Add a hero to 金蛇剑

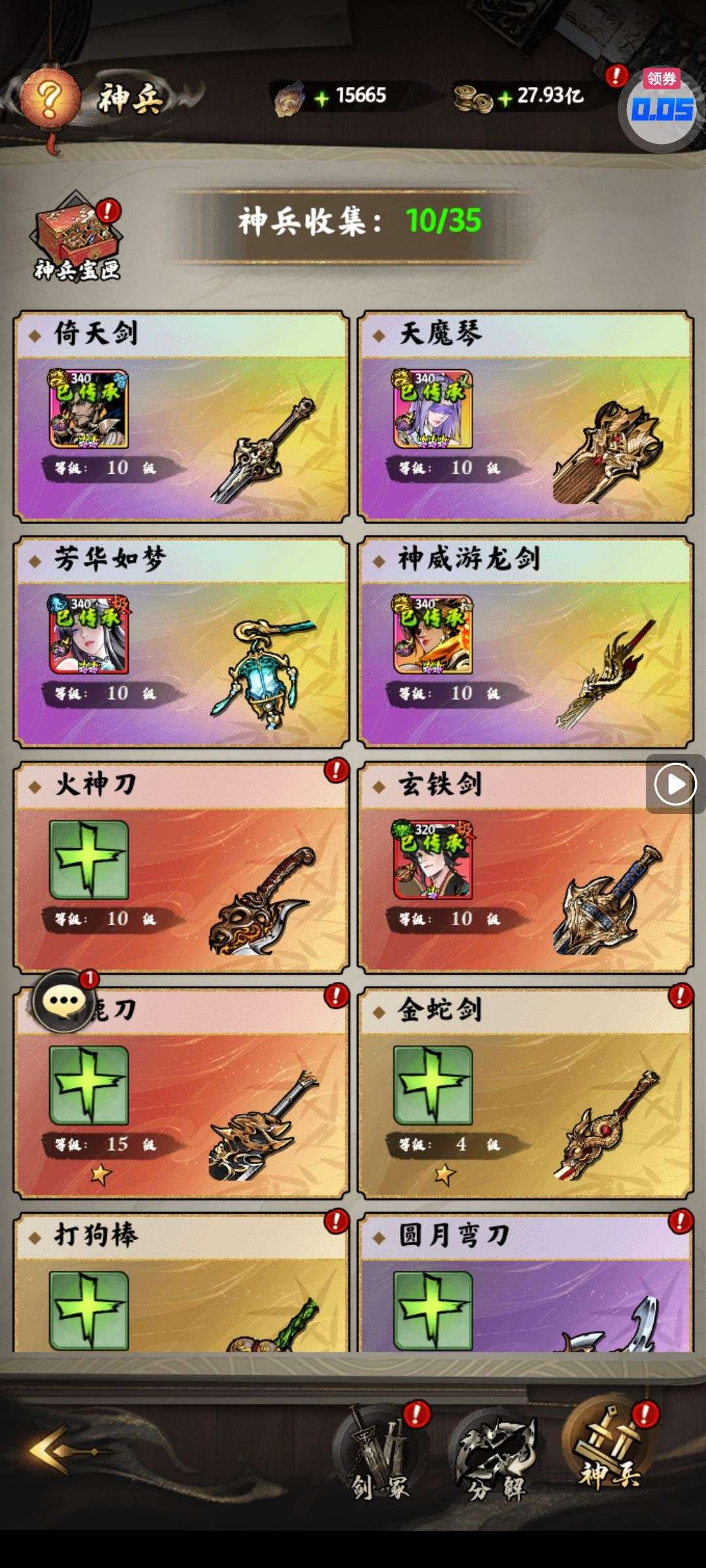[x=433, y=1085]
